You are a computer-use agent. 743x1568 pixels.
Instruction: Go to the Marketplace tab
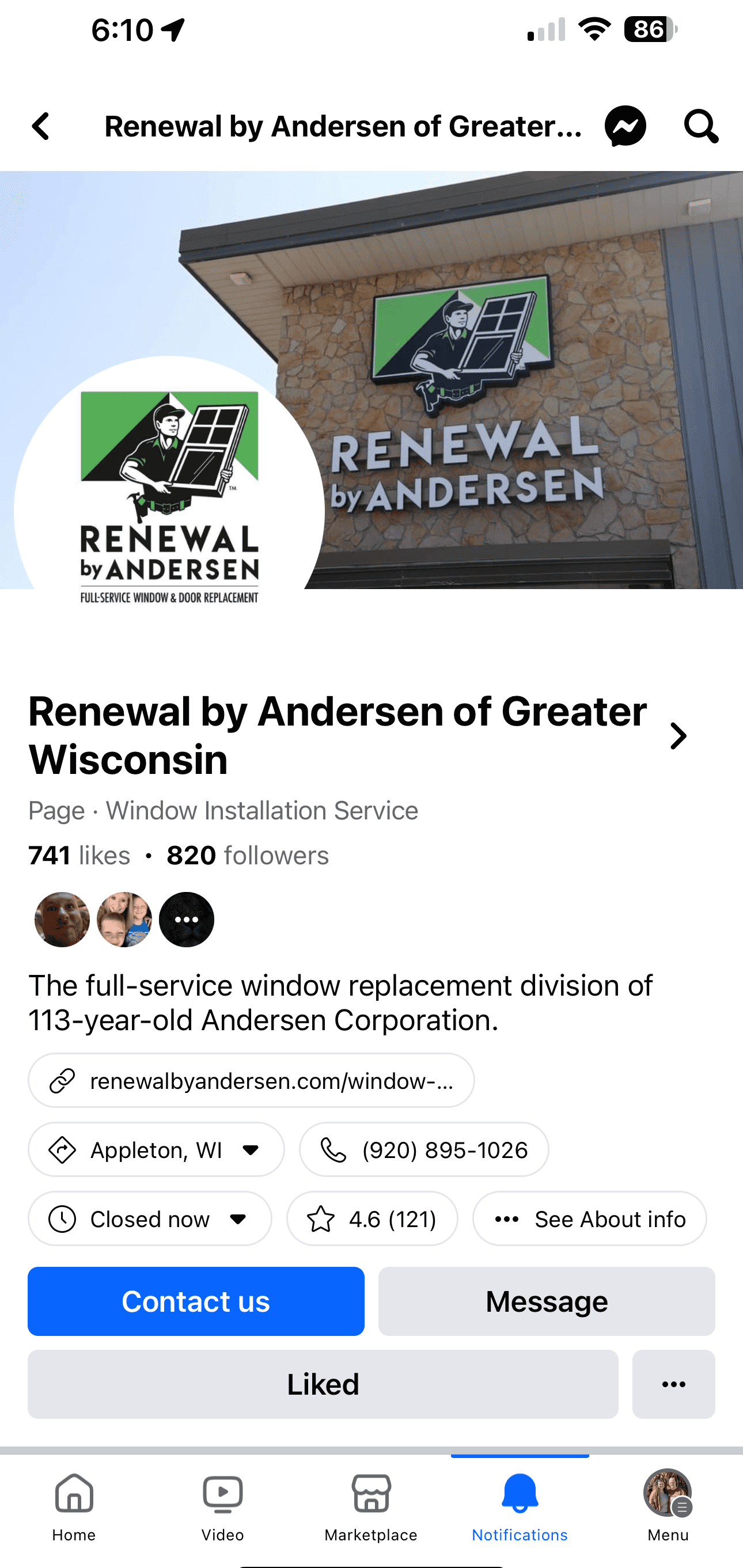pyautogui.click(x=371, y=1507)
